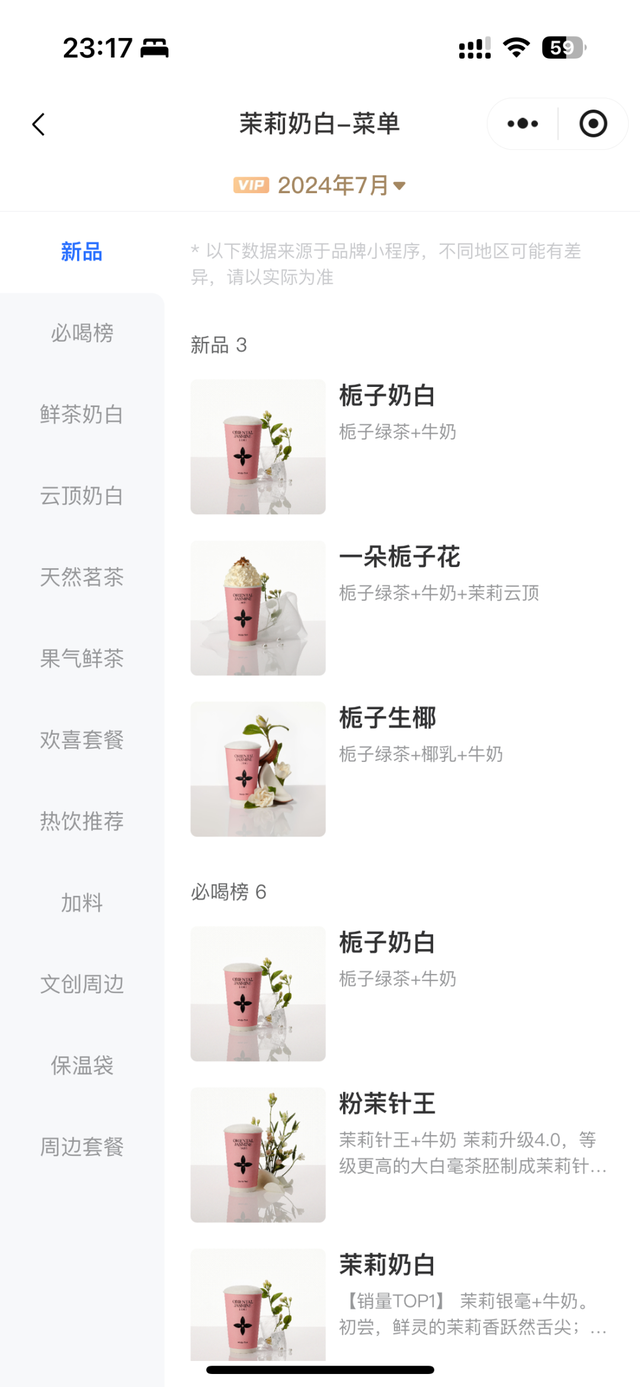Switch to the 周边套餐 category
The width and height of the screenshot is (640, 1387).
(x=82, y=1147)
